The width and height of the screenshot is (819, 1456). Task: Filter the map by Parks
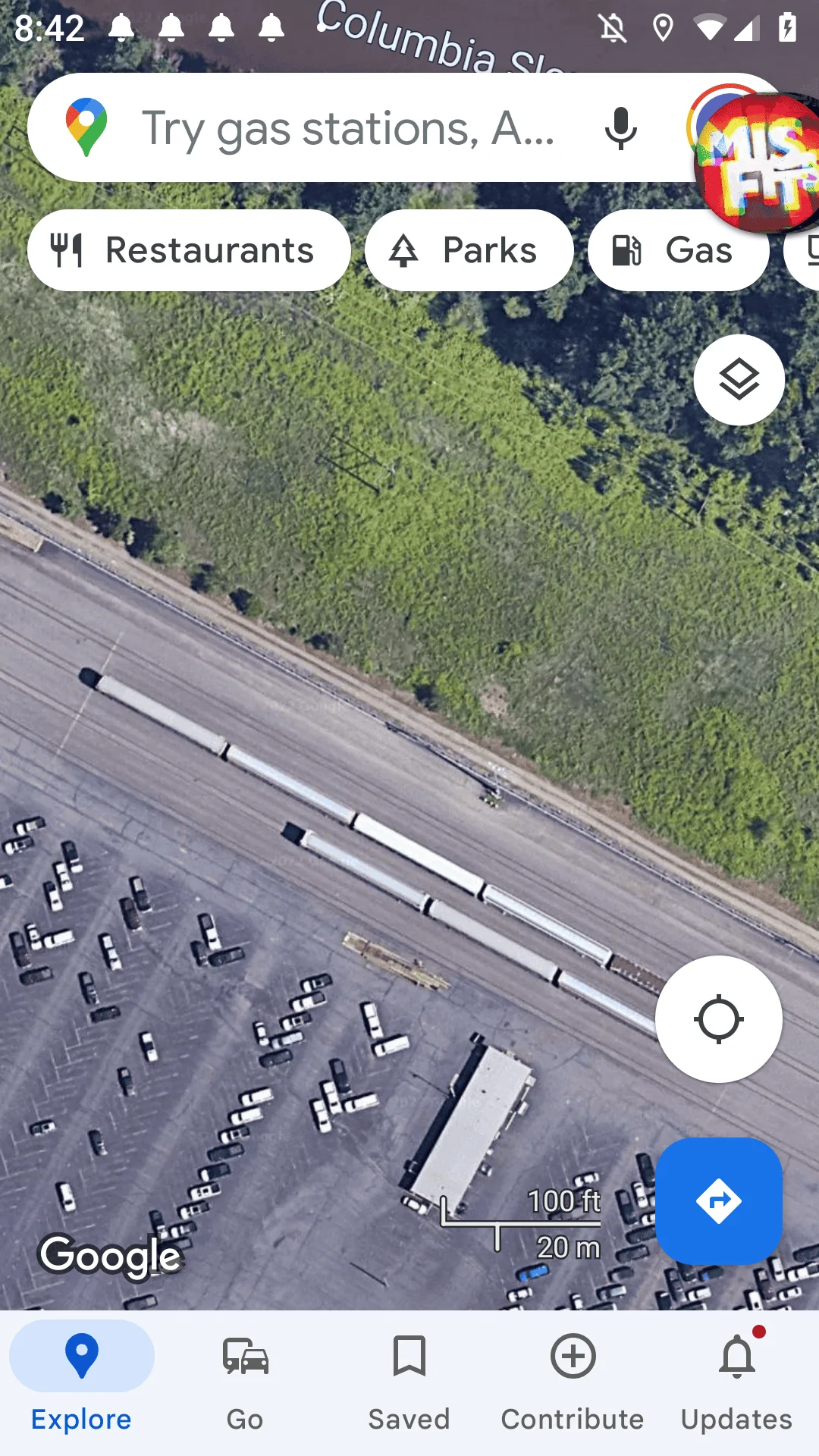point(469,250)
